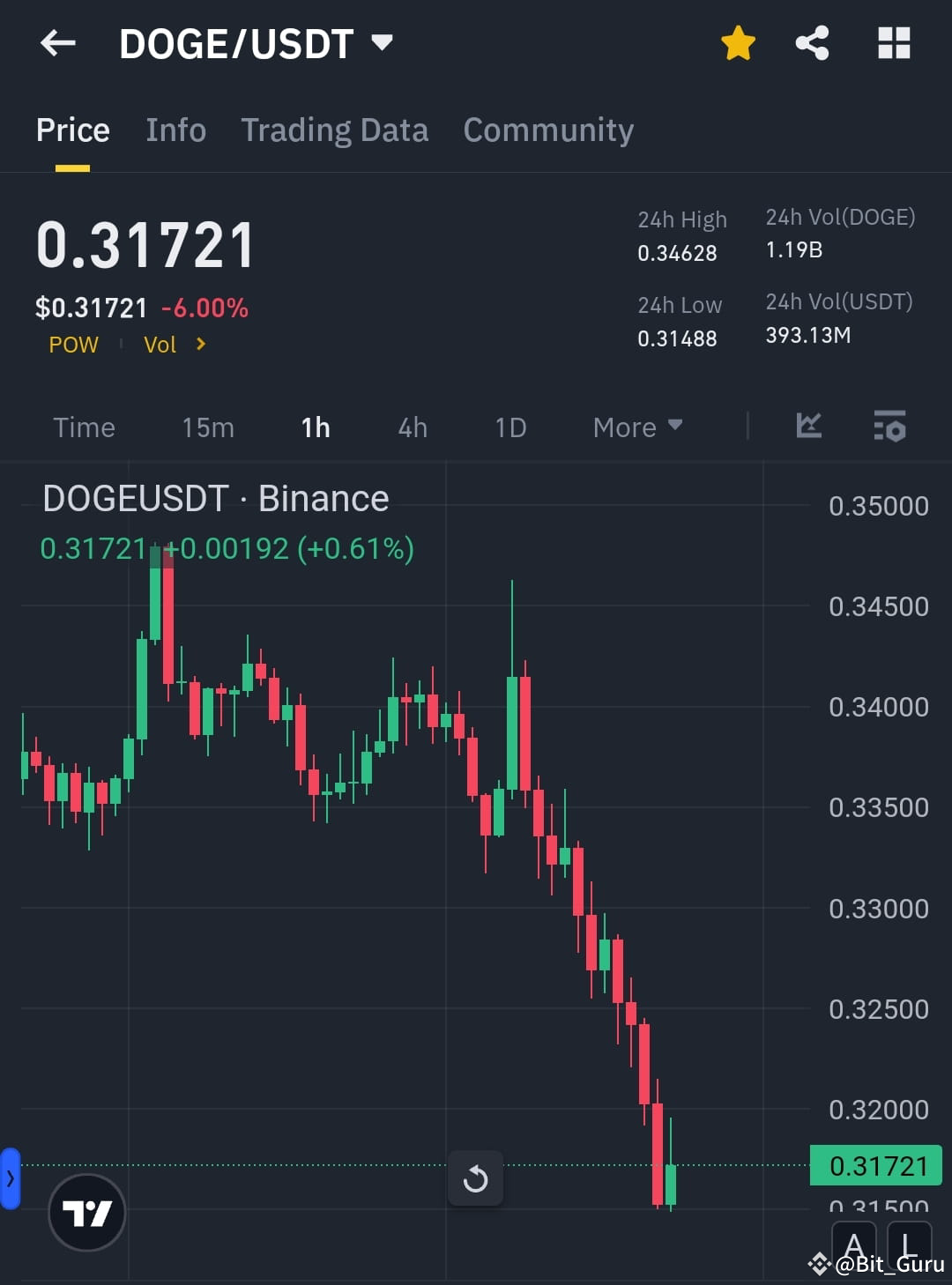Screen dimensions: 952x1285
Task: Go back using the back arrow
Action: coord(58,43)
